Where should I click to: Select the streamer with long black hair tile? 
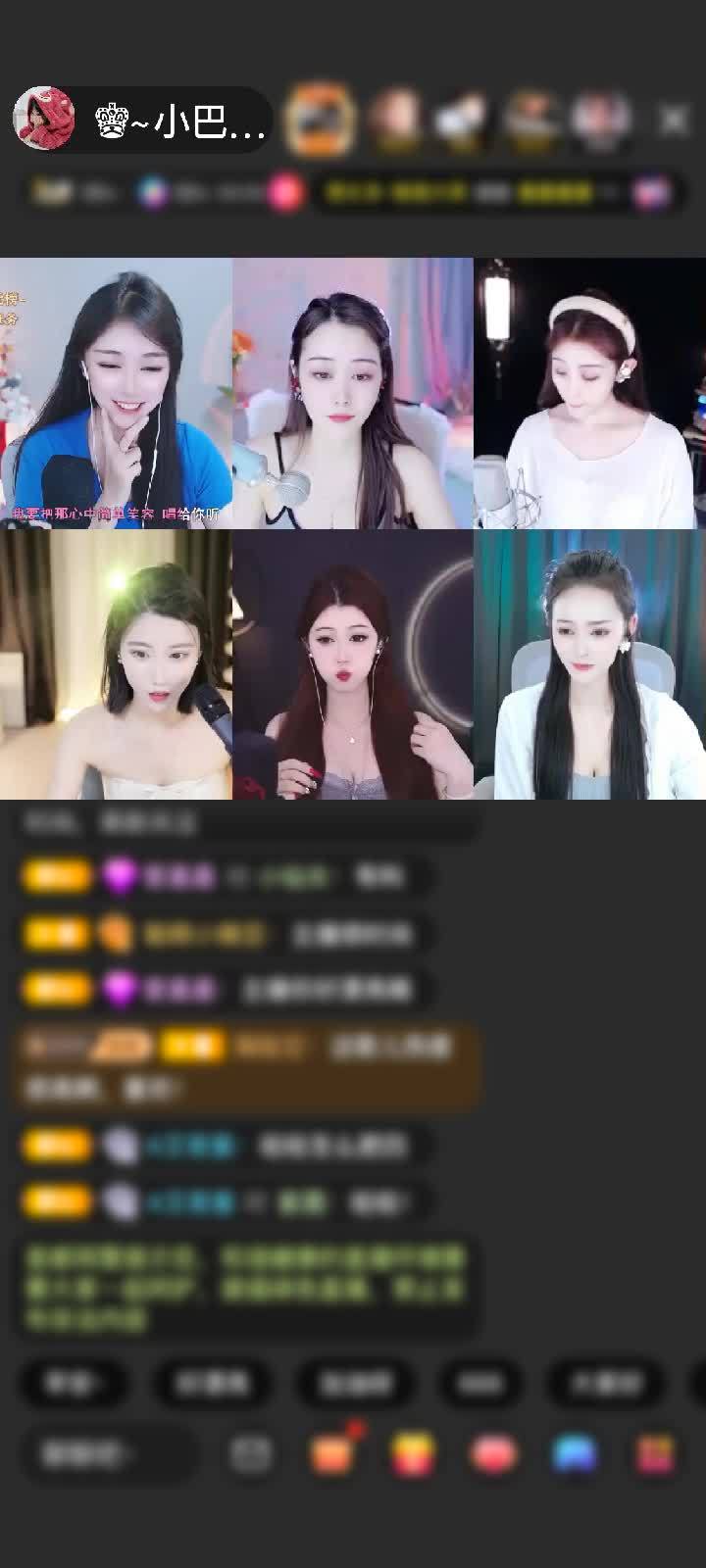pyautogui.click(x=589, y=664)
